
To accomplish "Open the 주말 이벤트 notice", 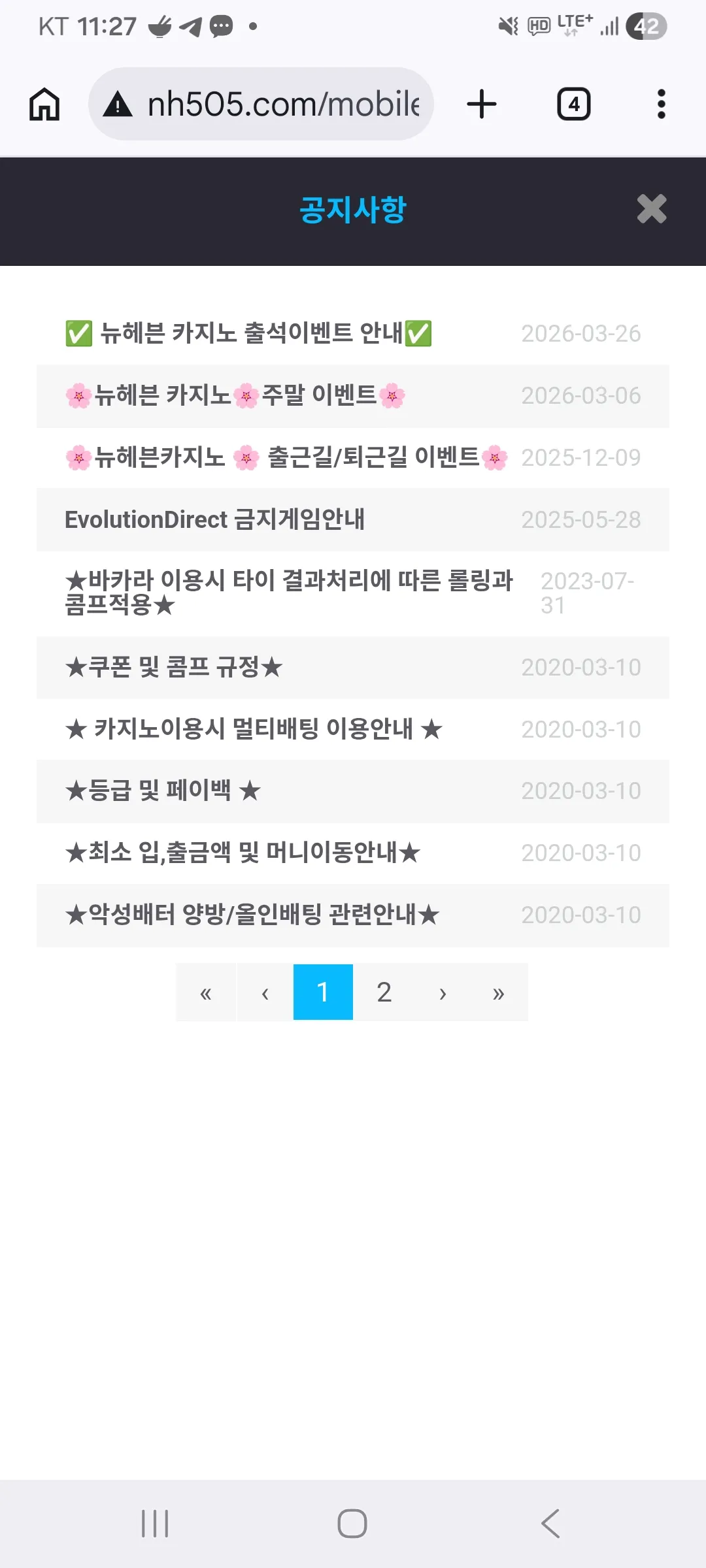I will tap(353, 396).
